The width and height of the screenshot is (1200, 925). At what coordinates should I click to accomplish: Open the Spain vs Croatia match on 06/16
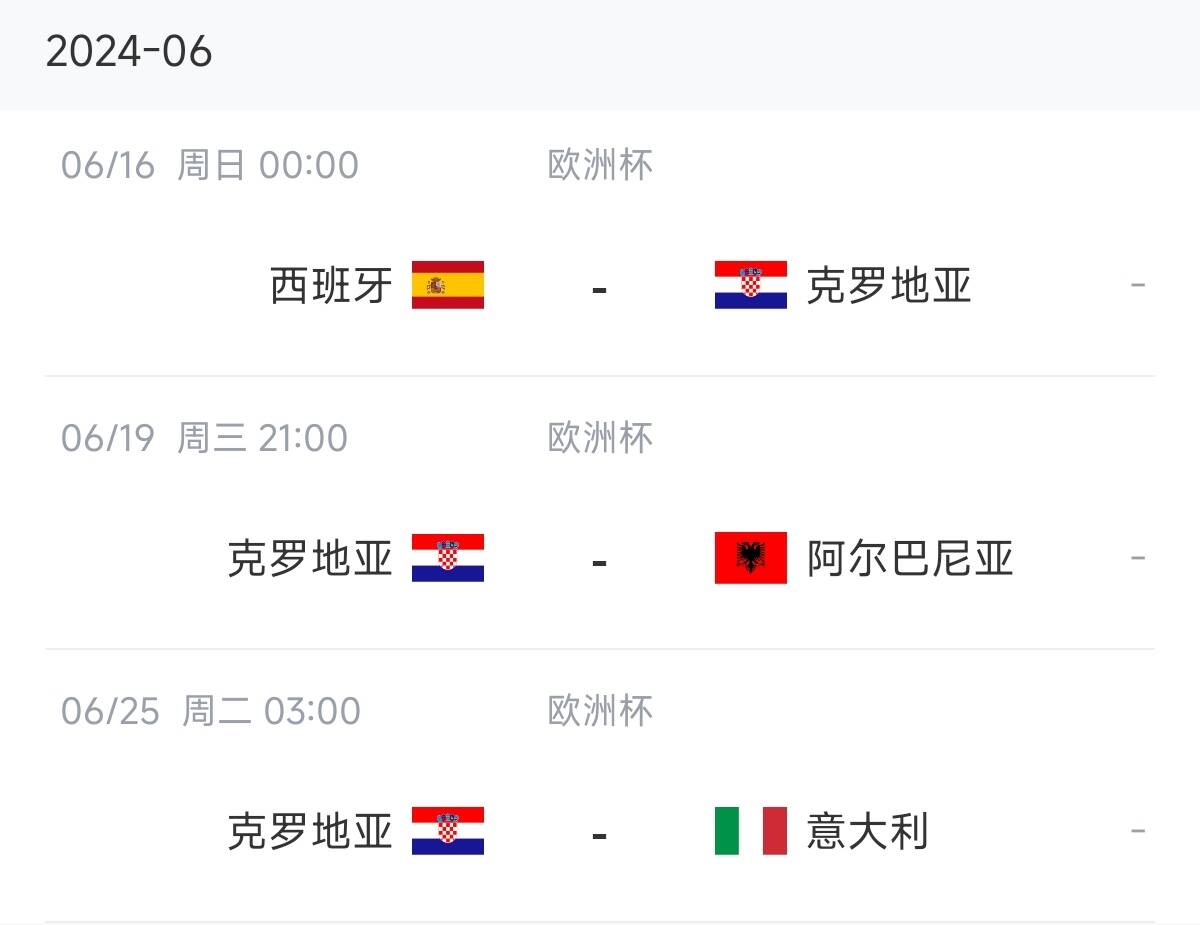coord(599,286)
